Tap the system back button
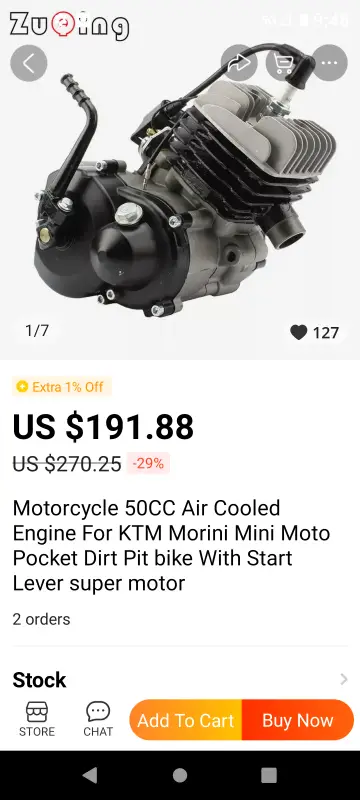This screenshot has width=360, height=800. 90,775
